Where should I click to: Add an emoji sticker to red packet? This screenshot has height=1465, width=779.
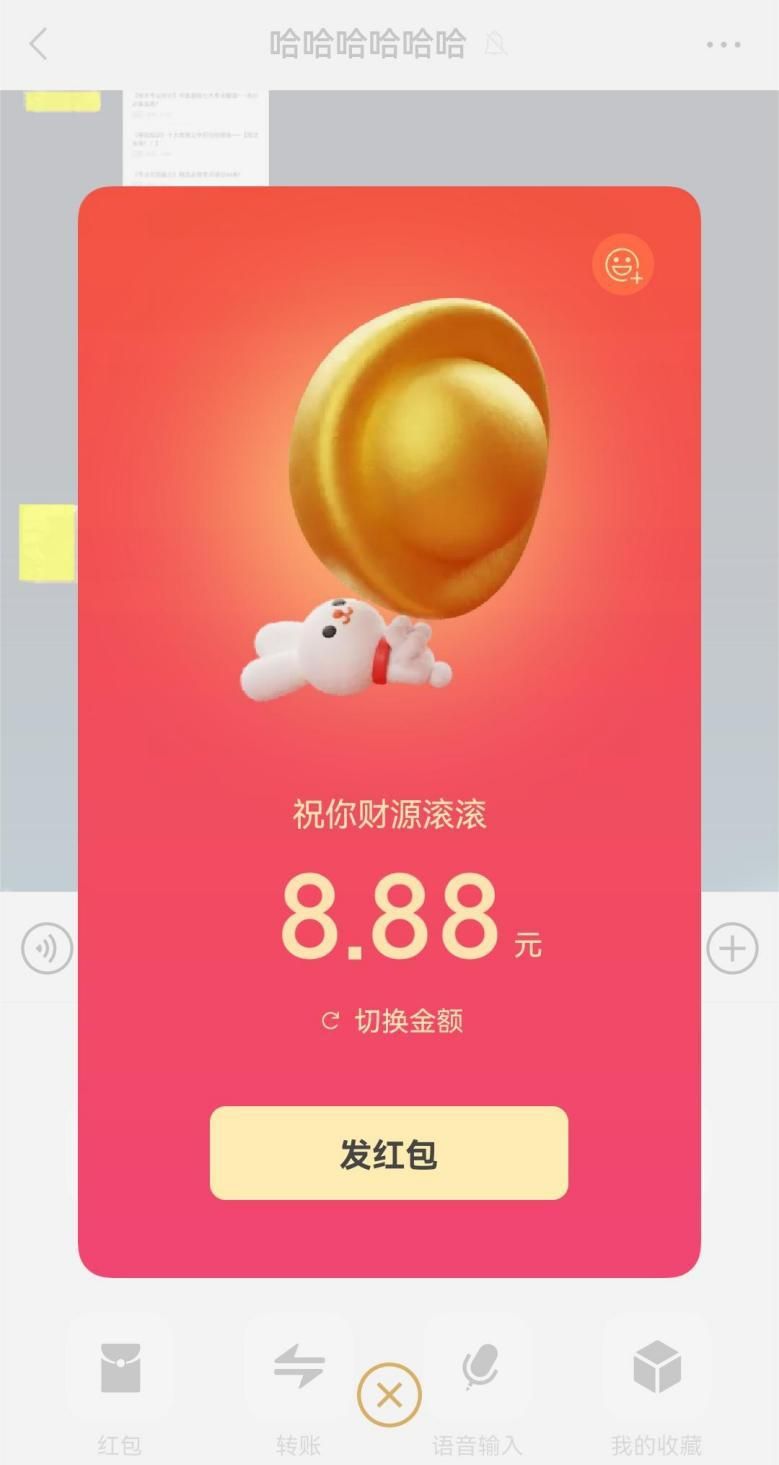coord(622,265)
